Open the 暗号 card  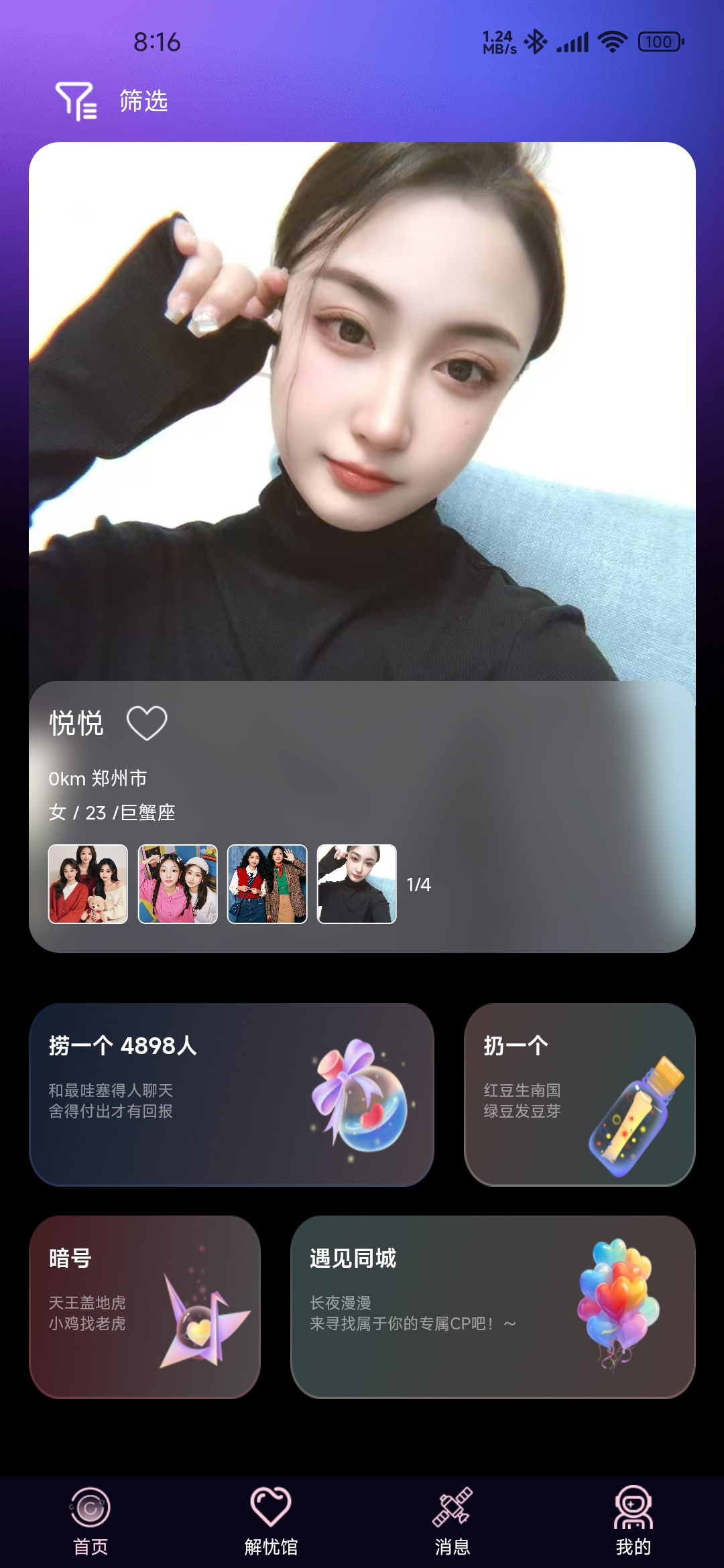[145, 1307]
